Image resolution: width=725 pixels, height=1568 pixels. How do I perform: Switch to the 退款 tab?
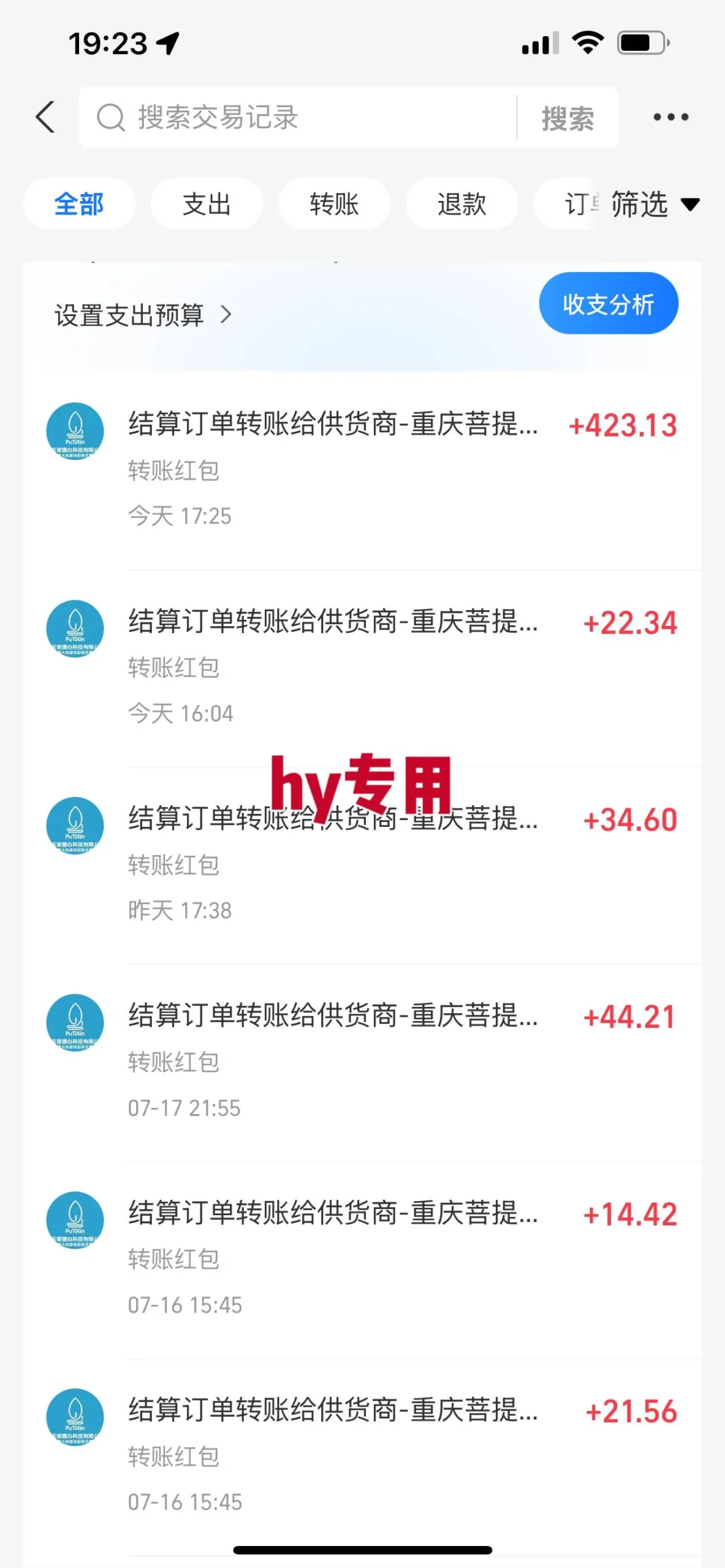click(x=461, y=204)
